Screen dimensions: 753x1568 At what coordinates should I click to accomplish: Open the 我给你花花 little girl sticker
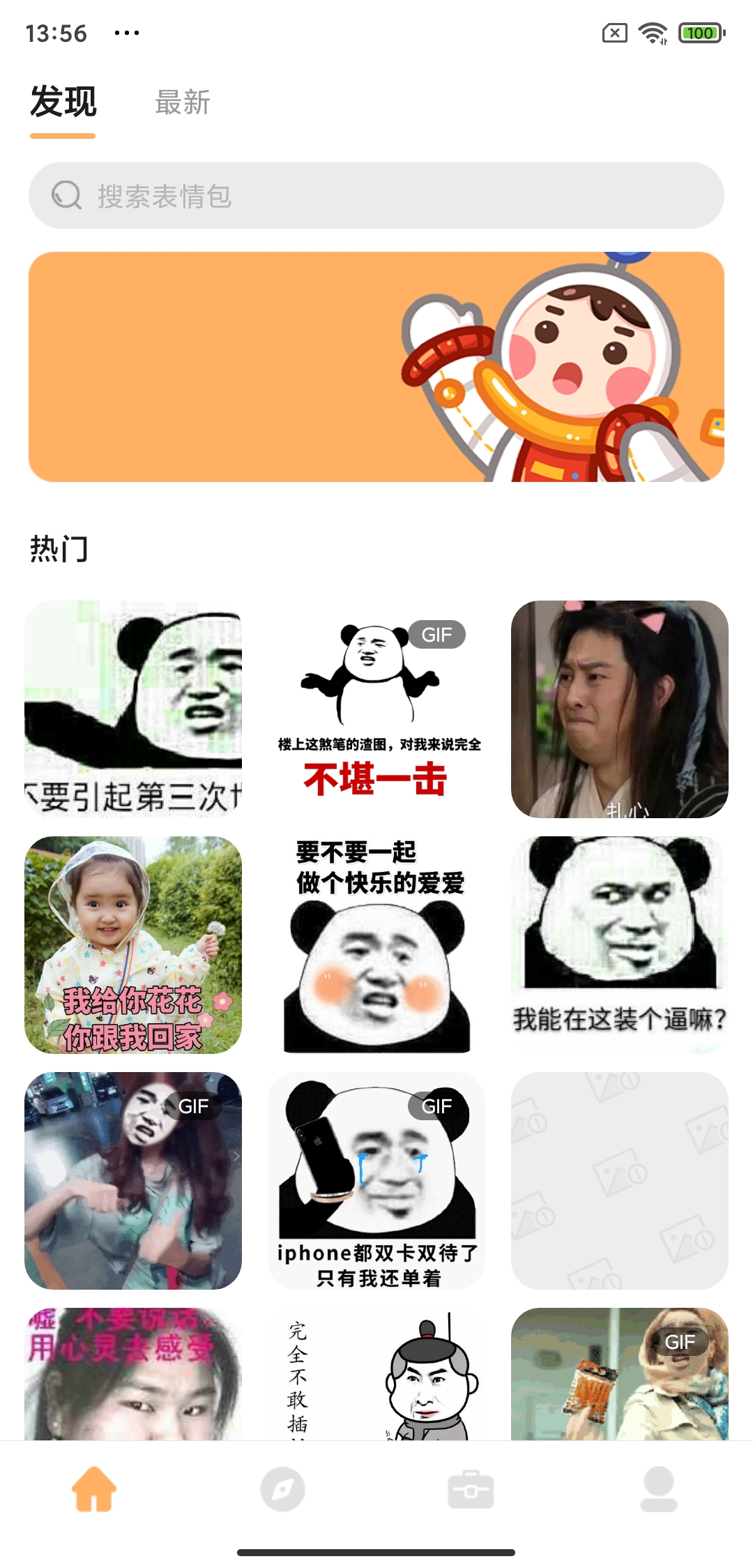point(133,945)
